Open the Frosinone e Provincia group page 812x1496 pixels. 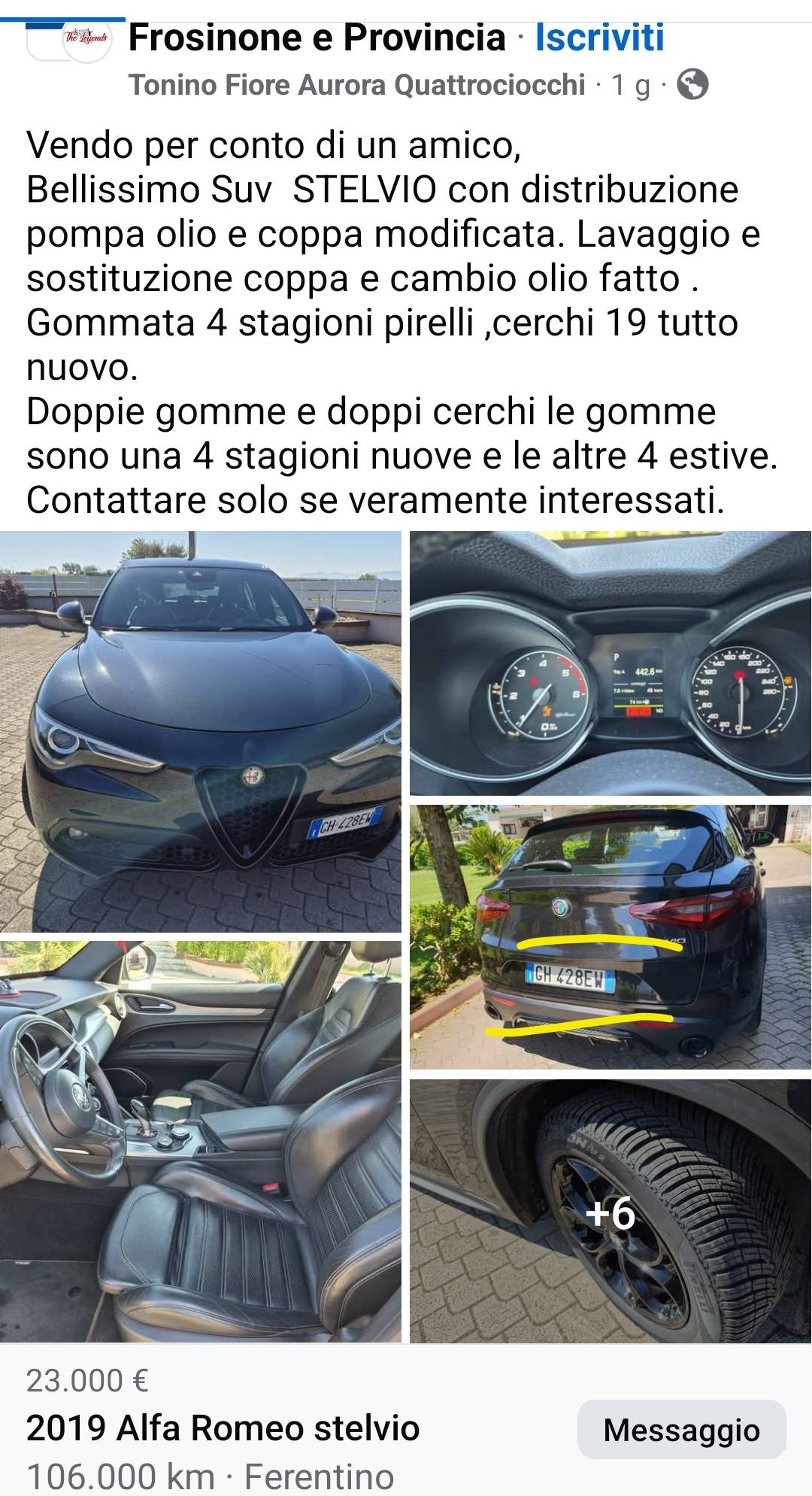pyautogui.click(x=317, y=38)
